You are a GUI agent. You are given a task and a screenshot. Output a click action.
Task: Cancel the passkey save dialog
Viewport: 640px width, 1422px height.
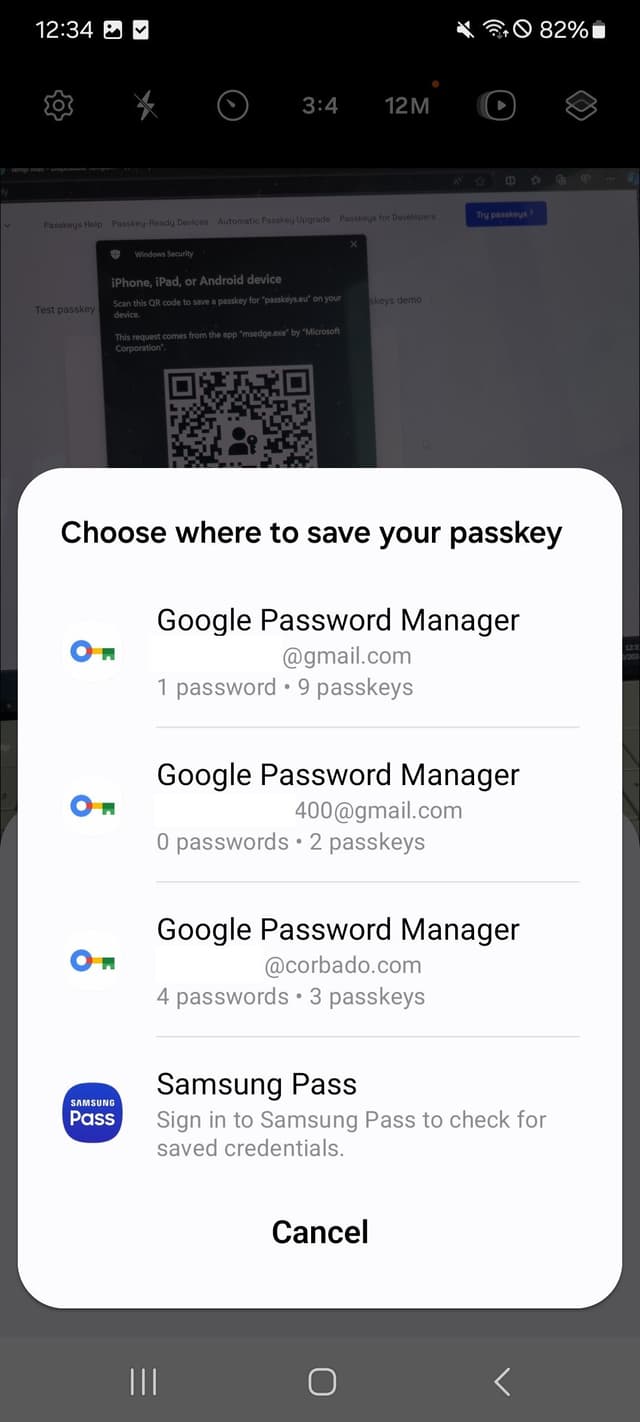[x=320, y=1232]
